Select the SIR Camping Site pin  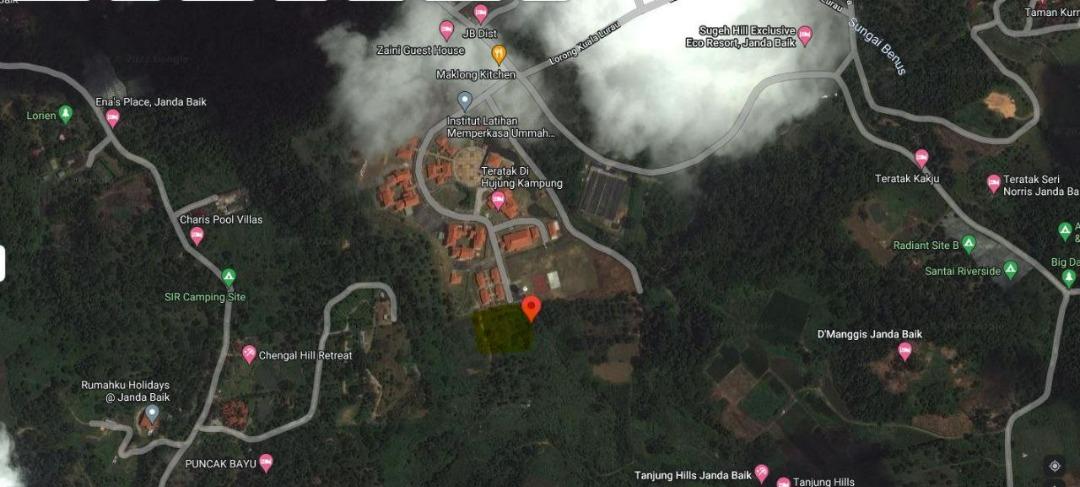coord(228,277)
